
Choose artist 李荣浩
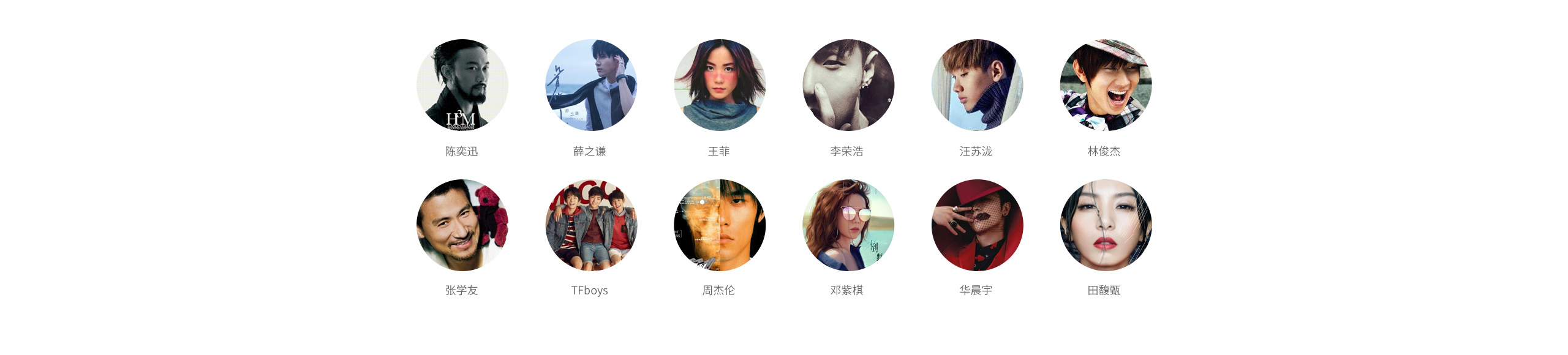click(x=848, y=85)
